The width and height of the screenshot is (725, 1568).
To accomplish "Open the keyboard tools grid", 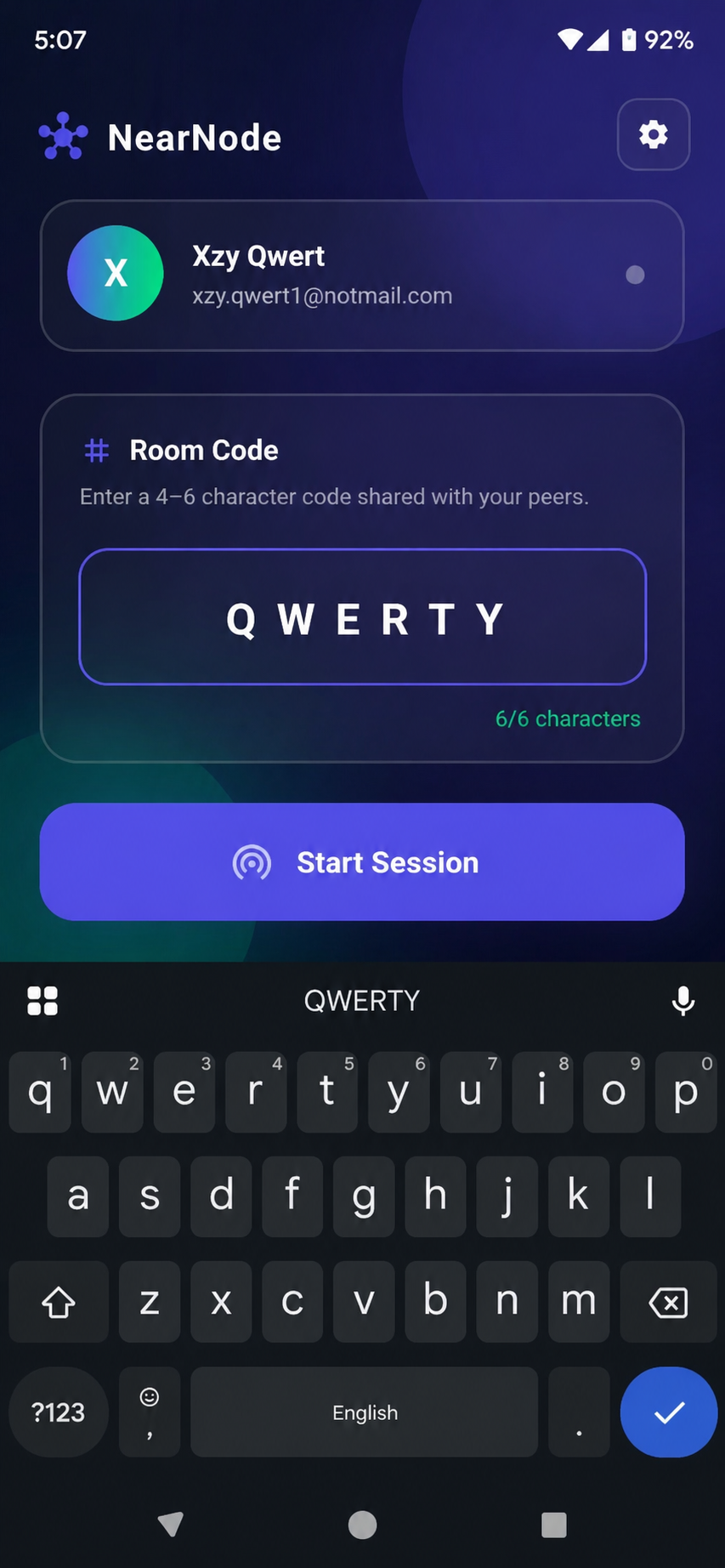I will pos(42,1001).
